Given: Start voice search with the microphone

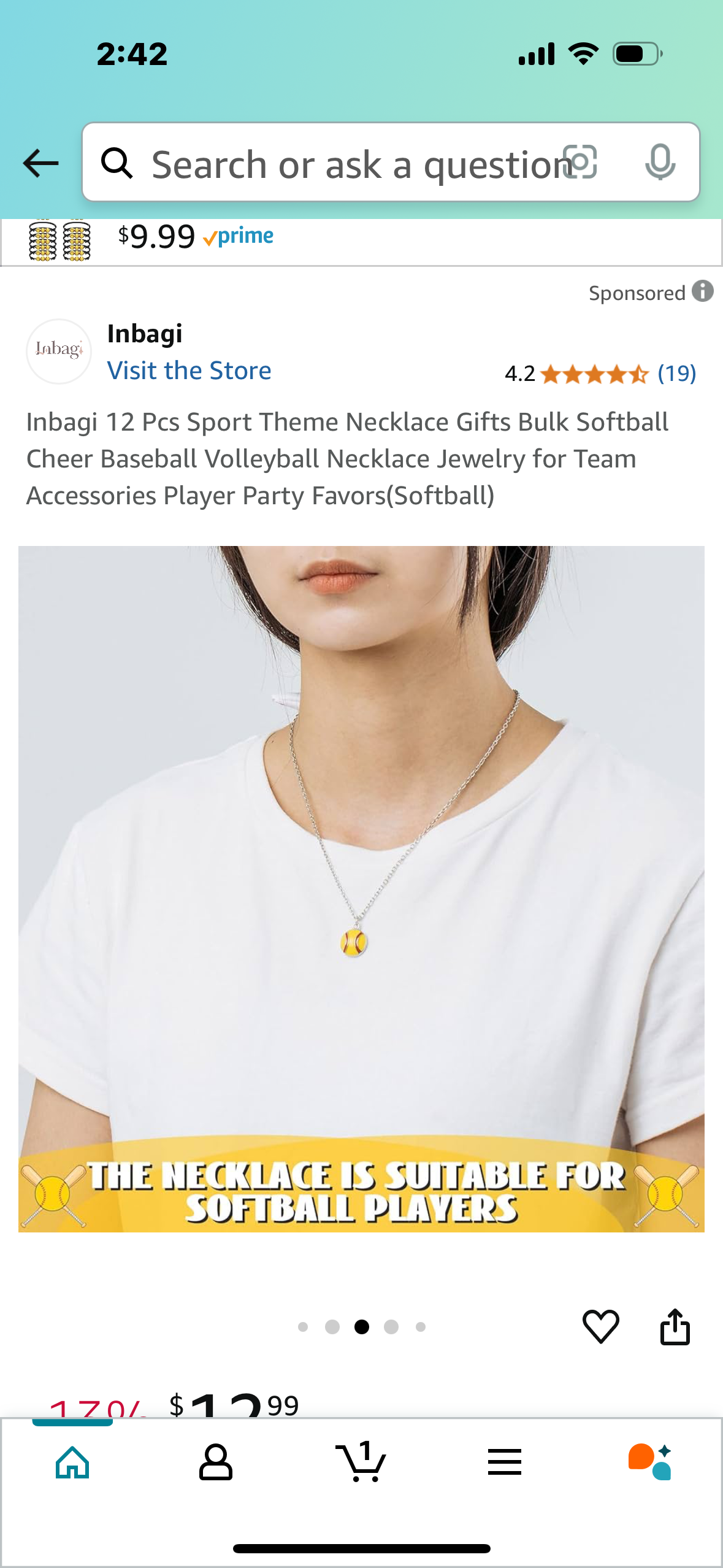Looking at the screenshot, I should point(660,162).
